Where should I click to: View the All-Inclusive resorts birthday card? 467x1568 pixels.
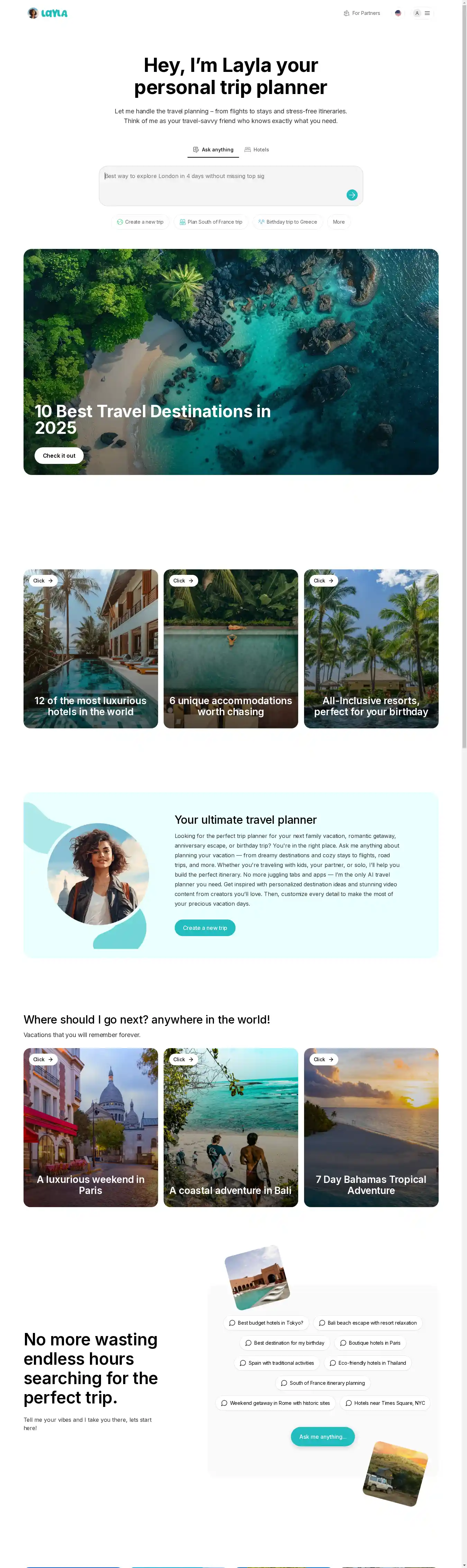[371, 648]
